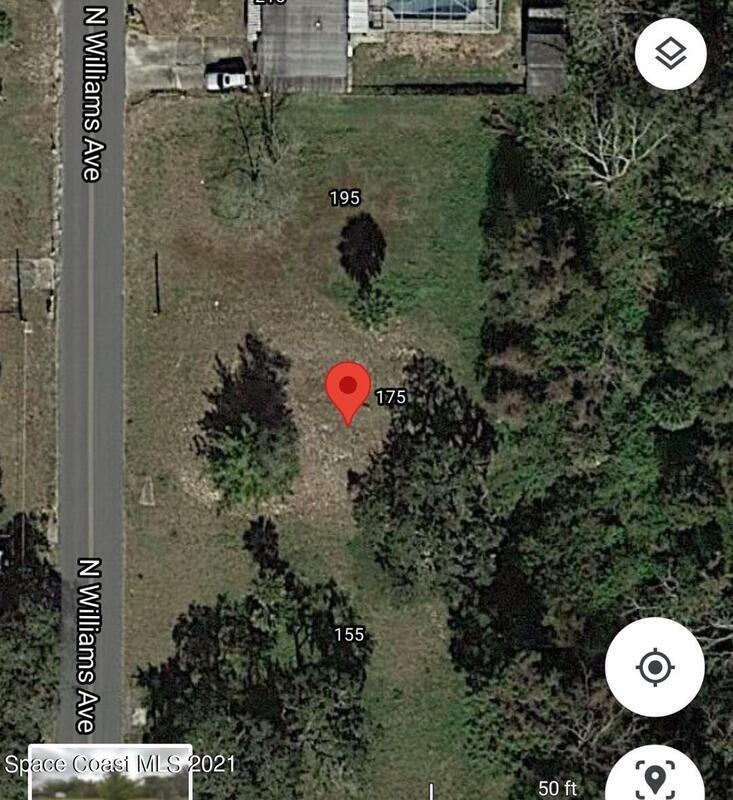Launch the Live View location button

[656, 778]
